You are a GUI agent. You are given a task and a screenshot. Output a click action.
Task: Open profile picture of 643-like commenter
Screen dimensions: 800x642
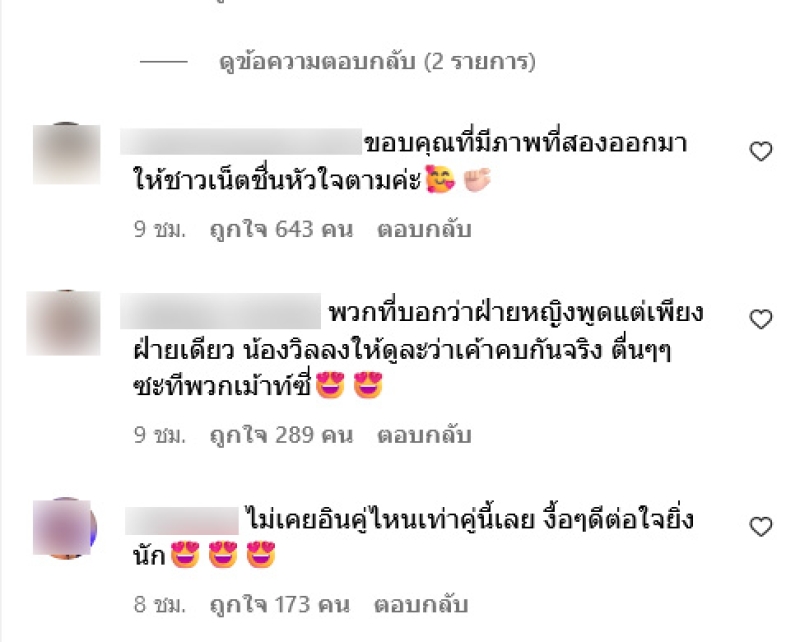[66, 154]
